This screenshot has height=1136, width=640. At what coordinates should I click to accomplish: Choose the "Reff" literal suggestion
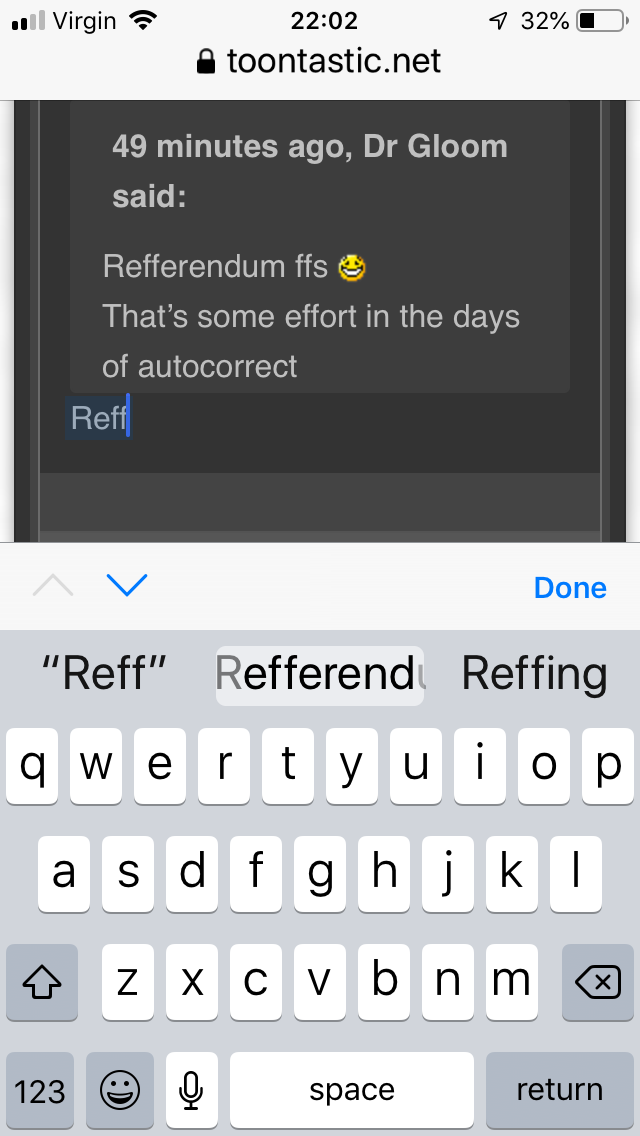(106, 674)
